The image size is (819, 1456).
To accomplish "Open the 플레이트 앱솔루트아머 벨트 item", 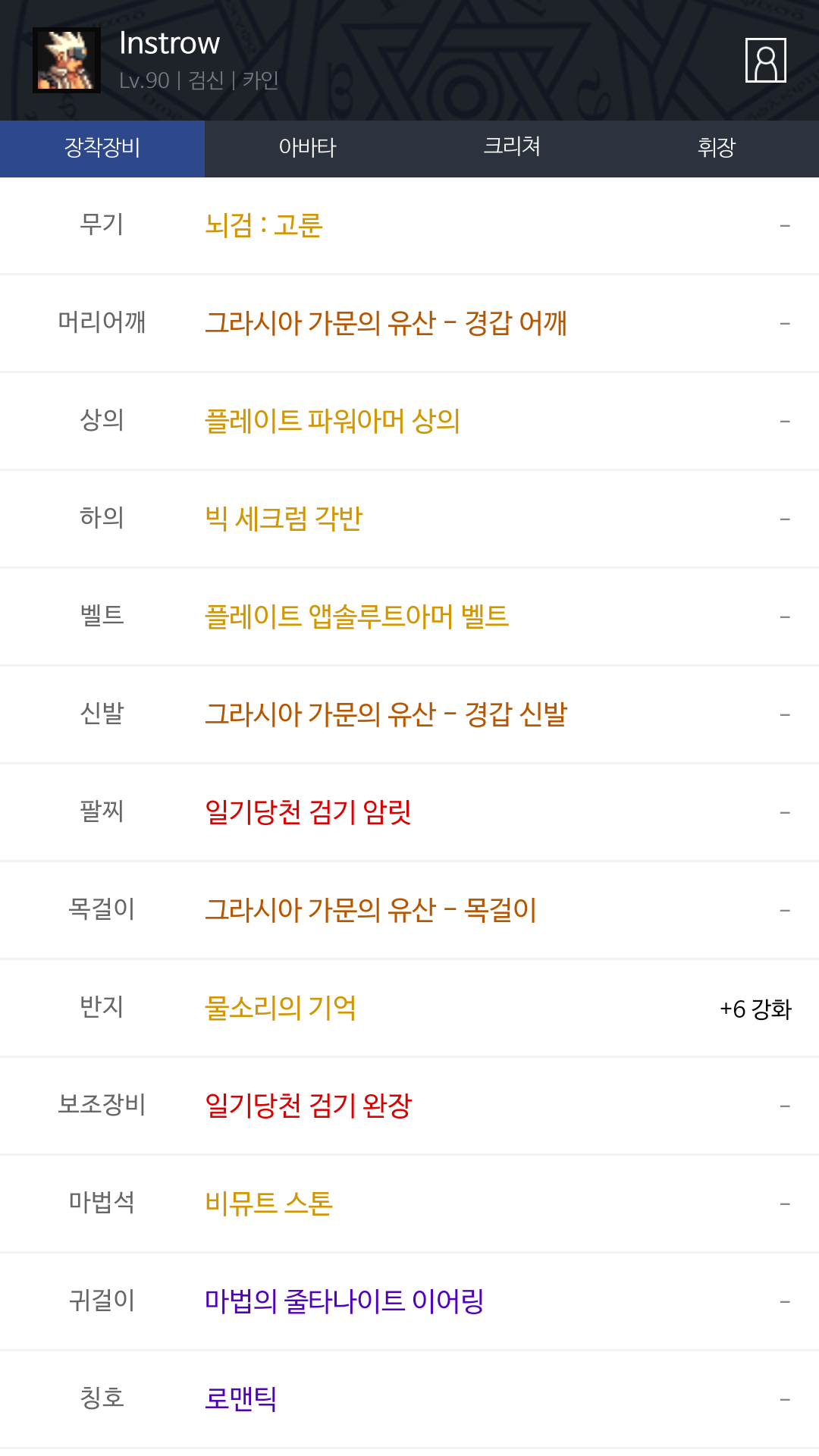I will tap(356, 617).
